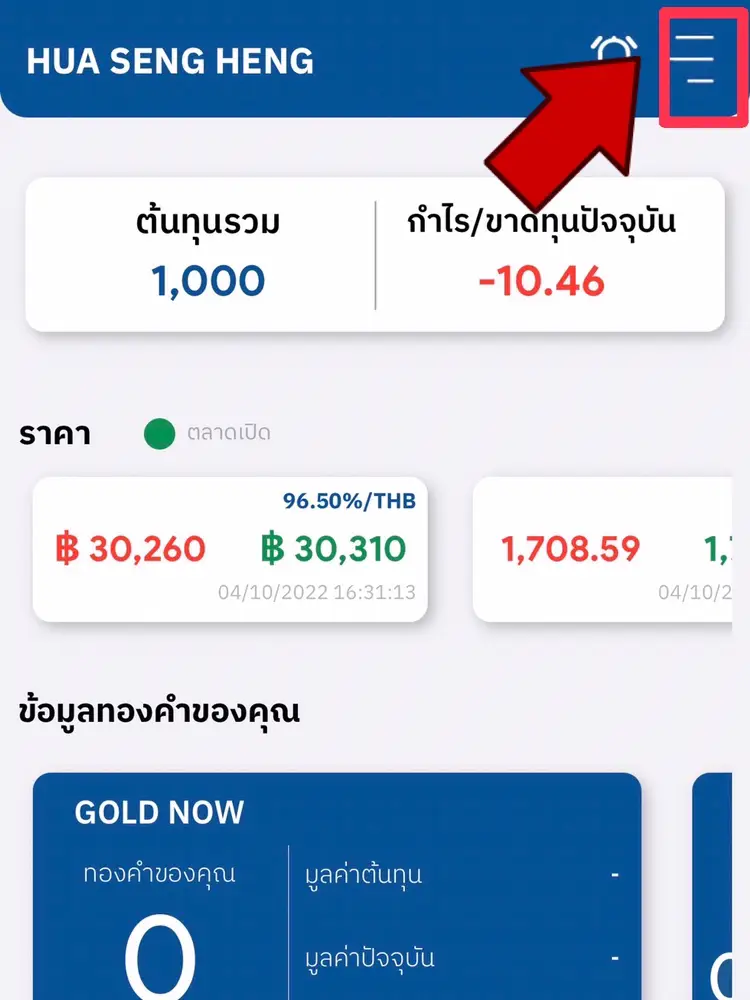Open the ราคา price section

coord(55,433)
